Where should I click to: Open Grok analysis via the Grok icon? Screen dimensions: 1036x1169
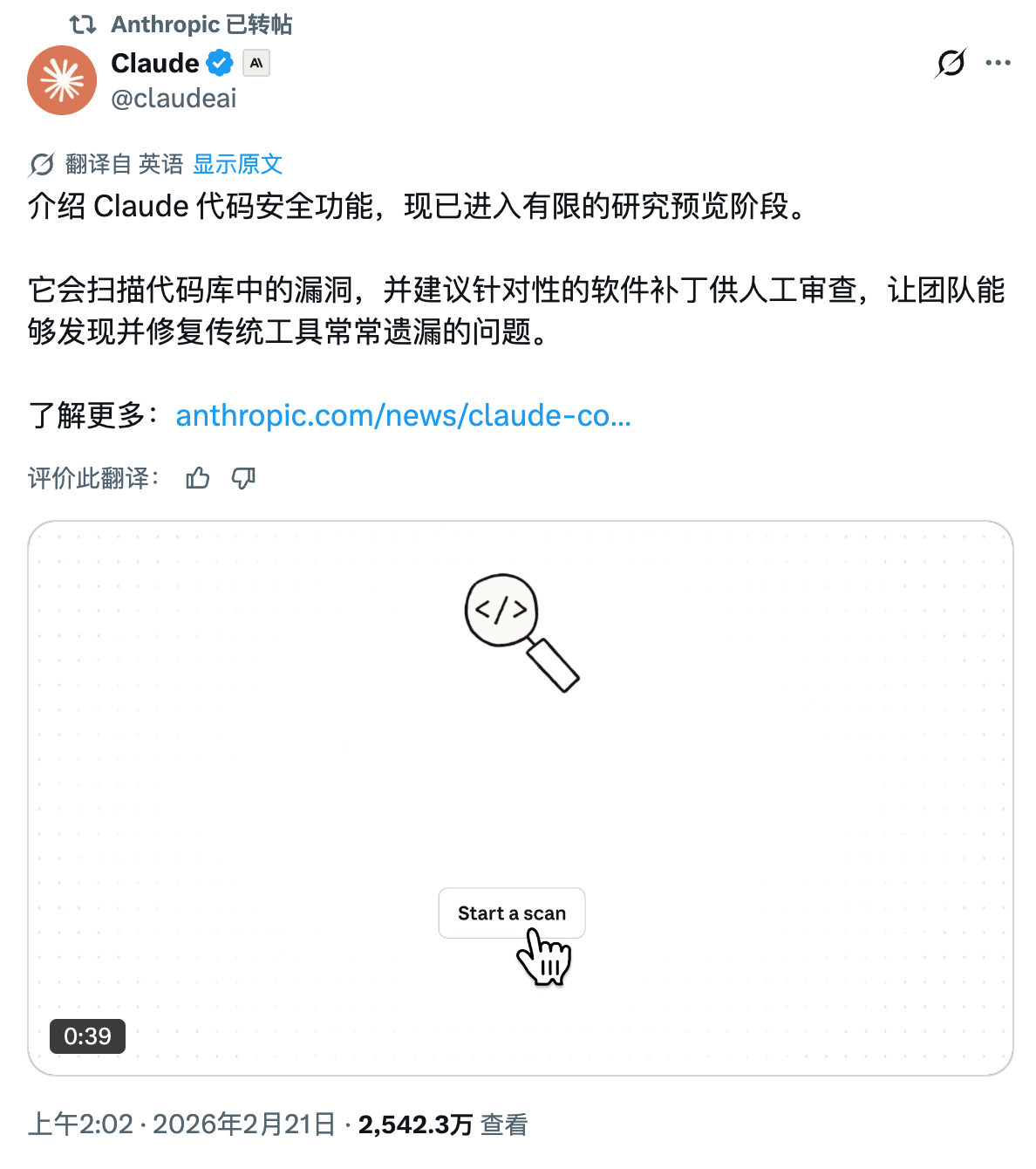pos(951,63)
